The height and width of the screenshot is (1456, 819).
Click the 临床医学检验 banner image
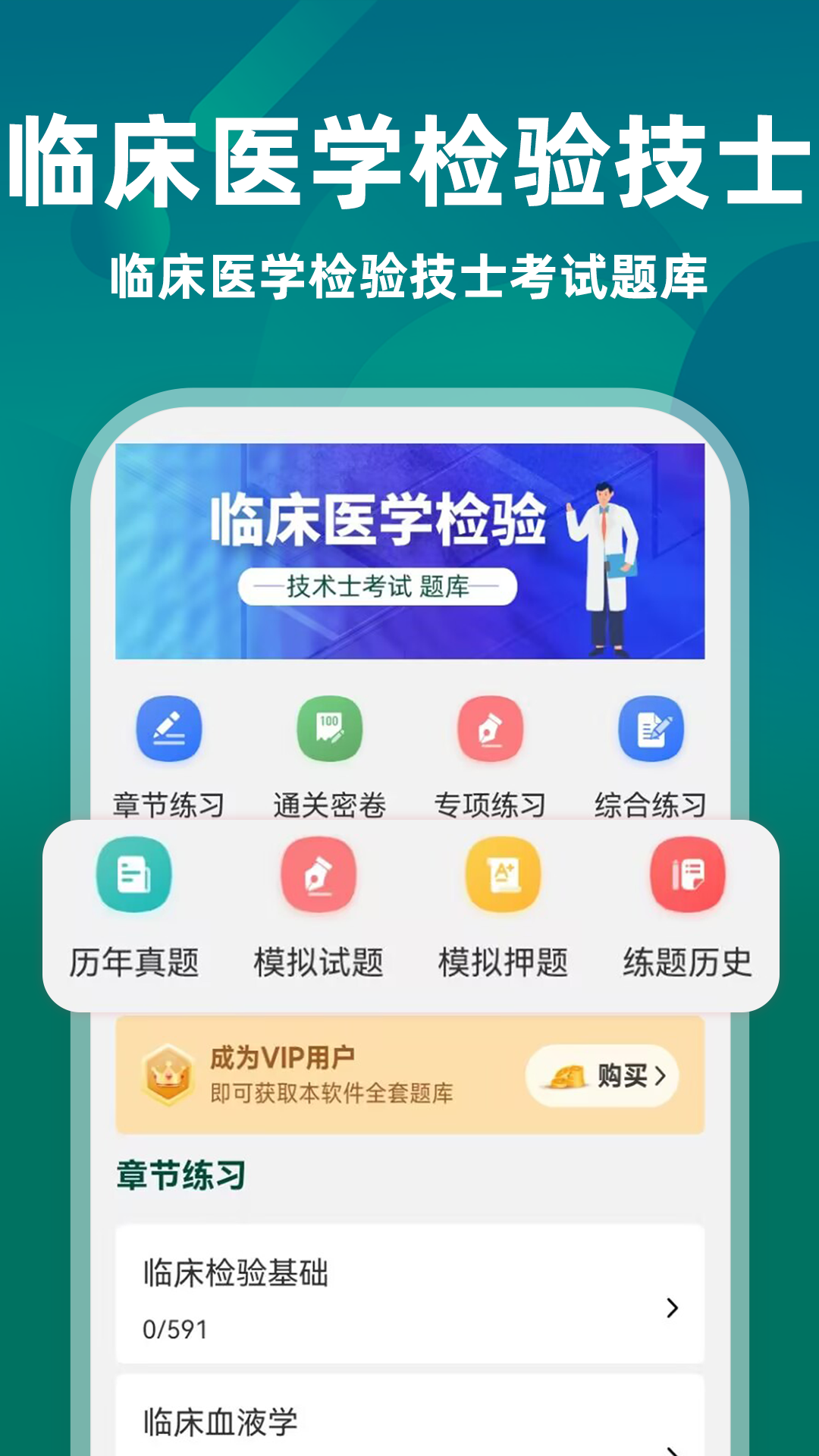pyautogui.click(x=409, y=550)
